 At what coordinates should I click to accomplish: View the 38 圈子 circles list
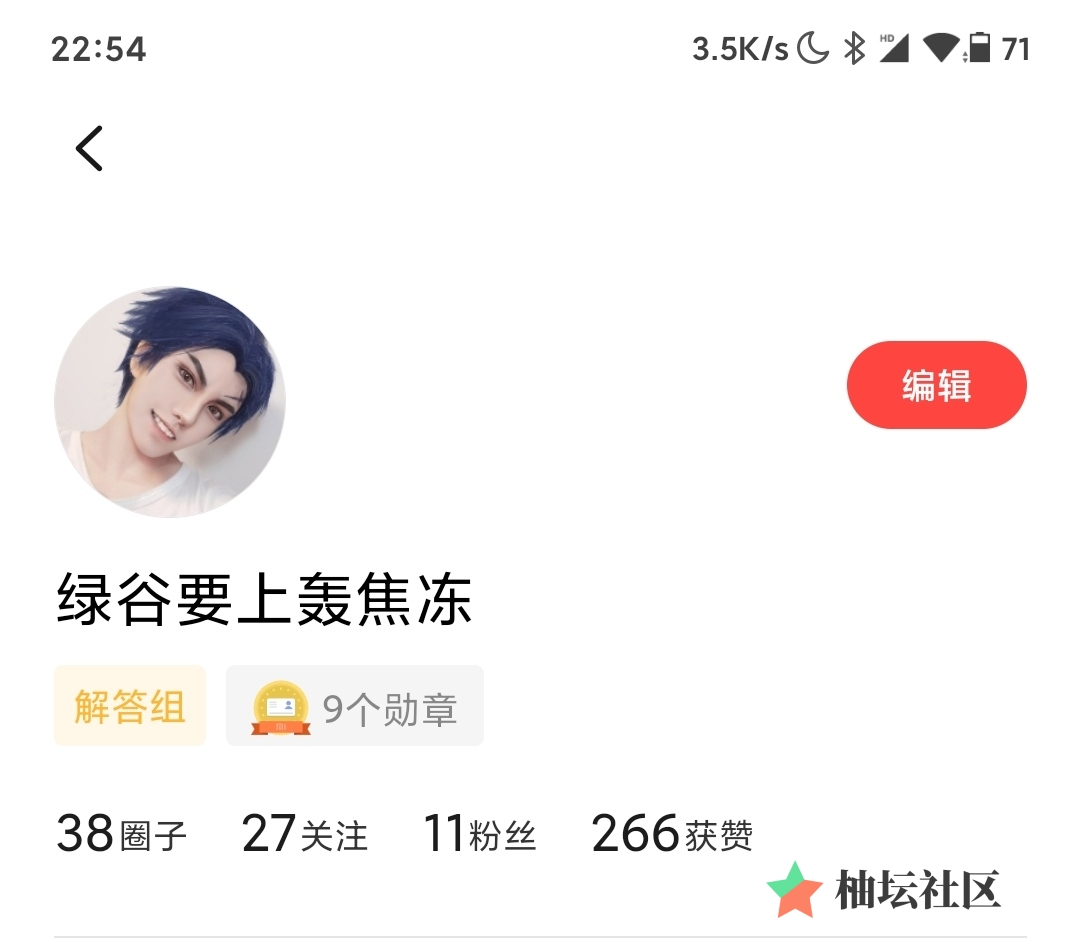tap(121, 834)
